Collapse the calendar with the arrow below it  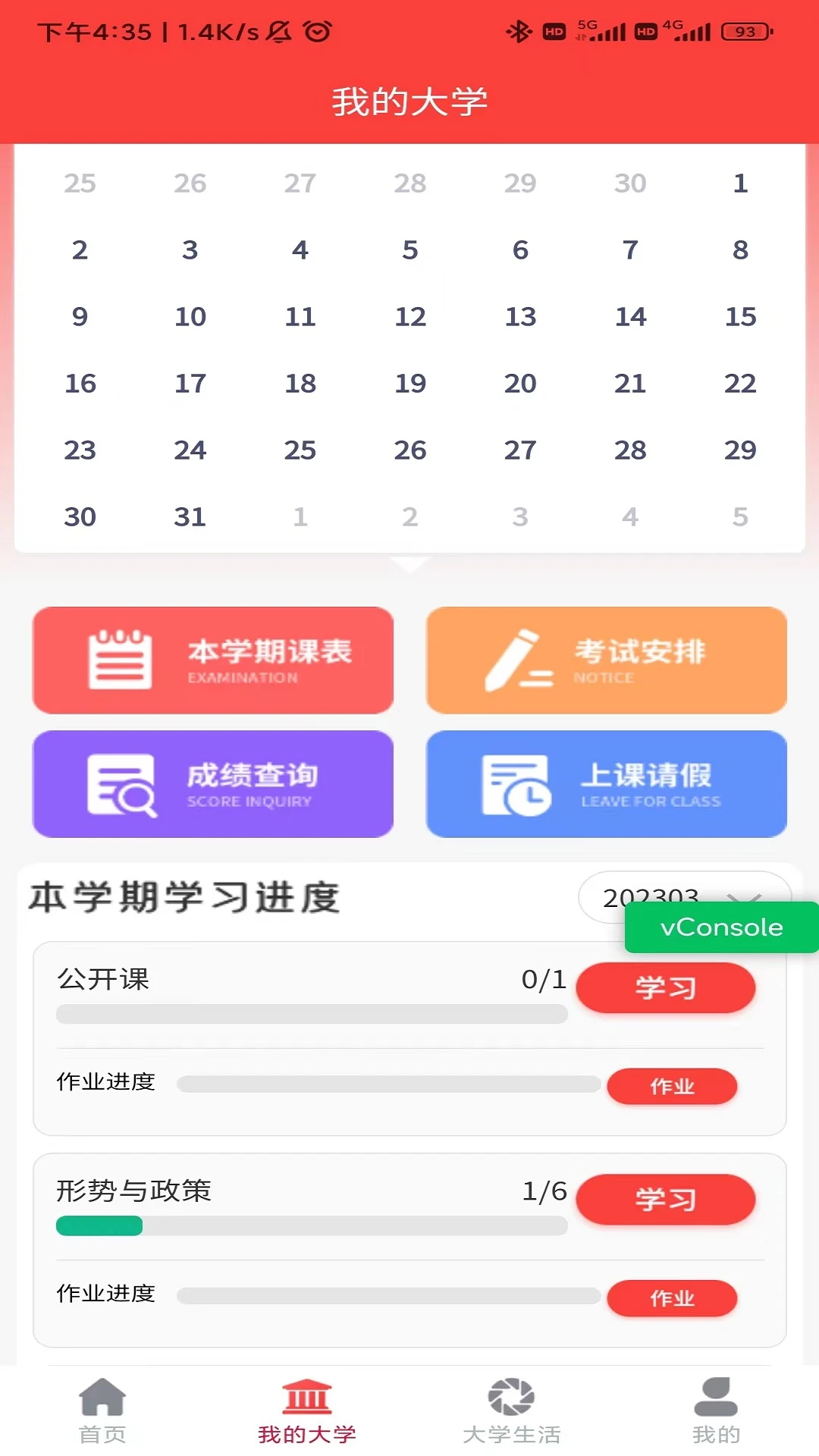[409, 564]
